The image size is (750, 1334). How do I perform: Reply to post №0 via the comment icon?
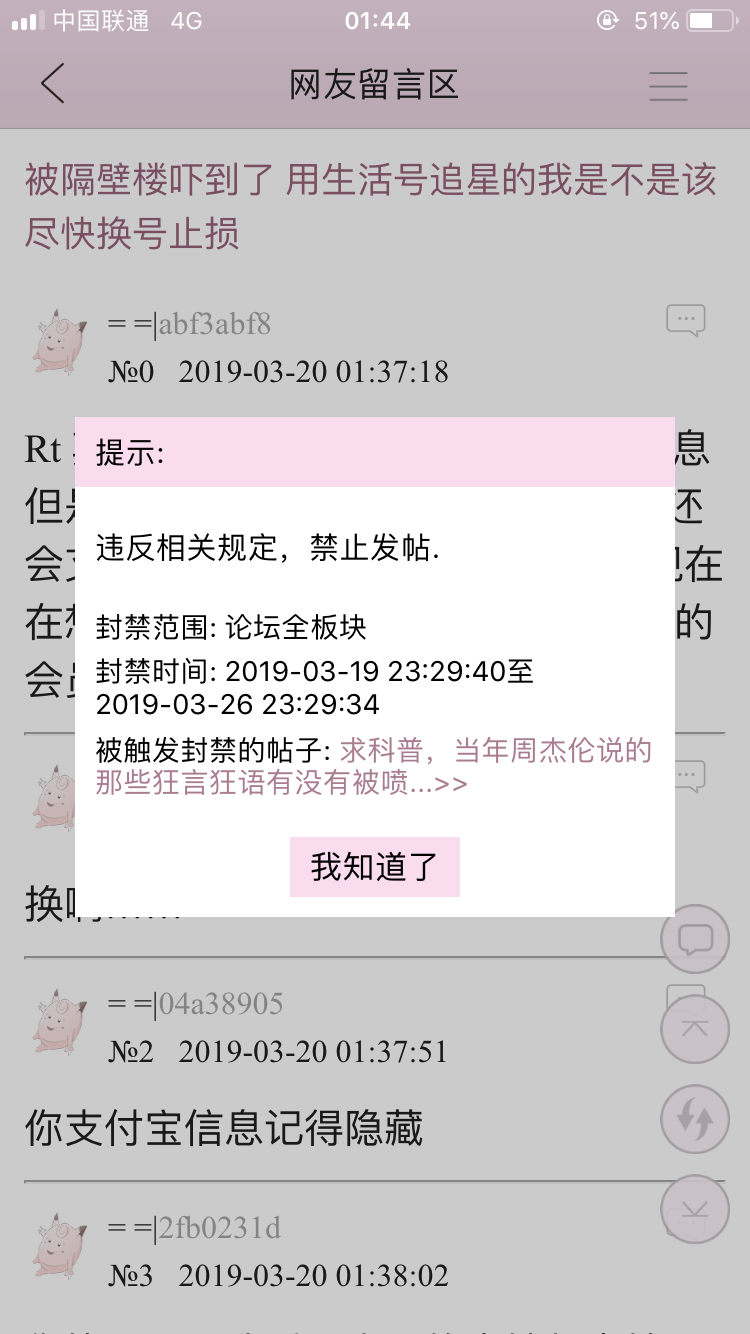click(686, 321)
